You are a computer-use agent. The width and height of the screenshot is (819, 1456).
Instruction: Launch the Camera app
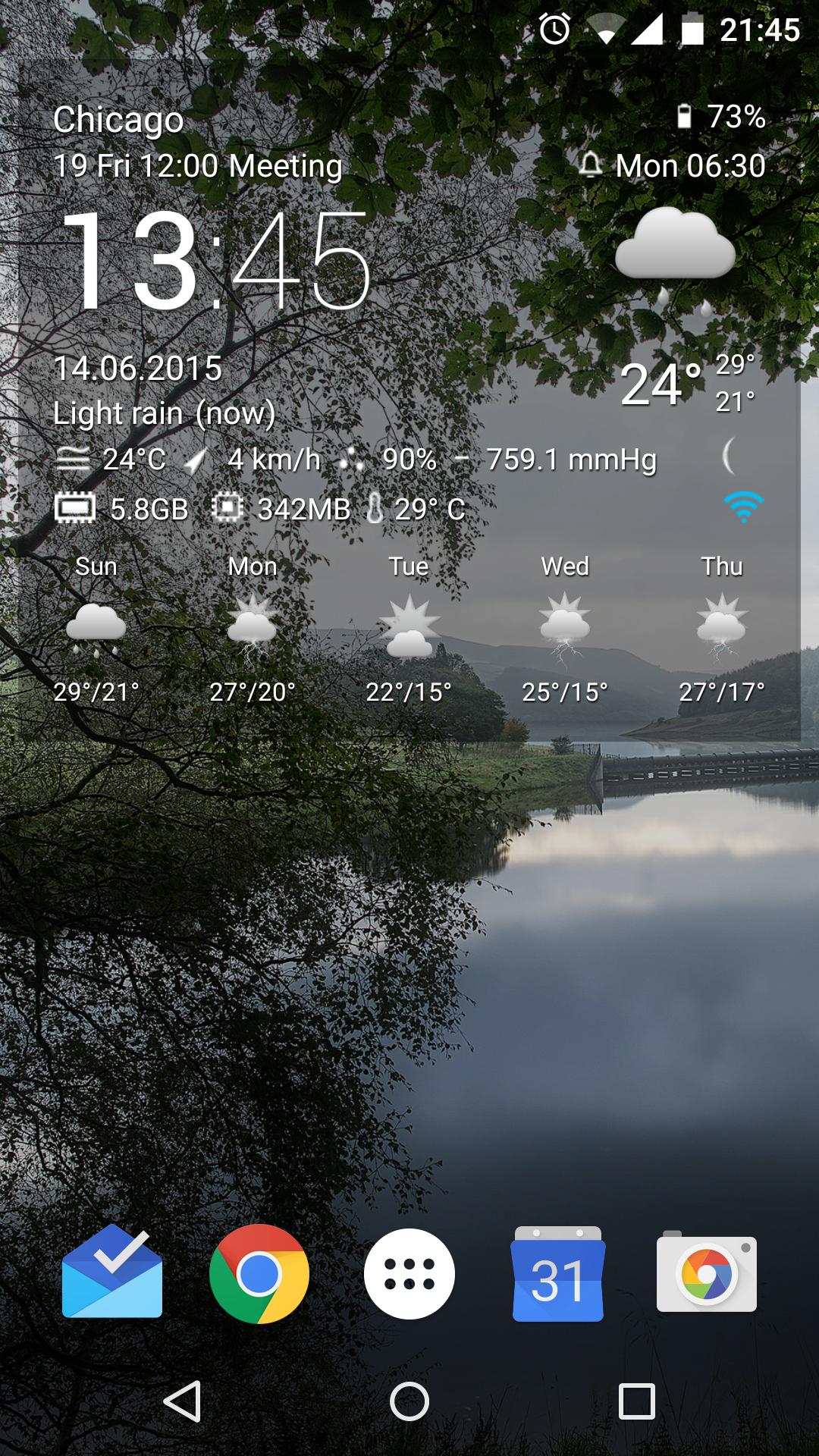click(706, 1274)
